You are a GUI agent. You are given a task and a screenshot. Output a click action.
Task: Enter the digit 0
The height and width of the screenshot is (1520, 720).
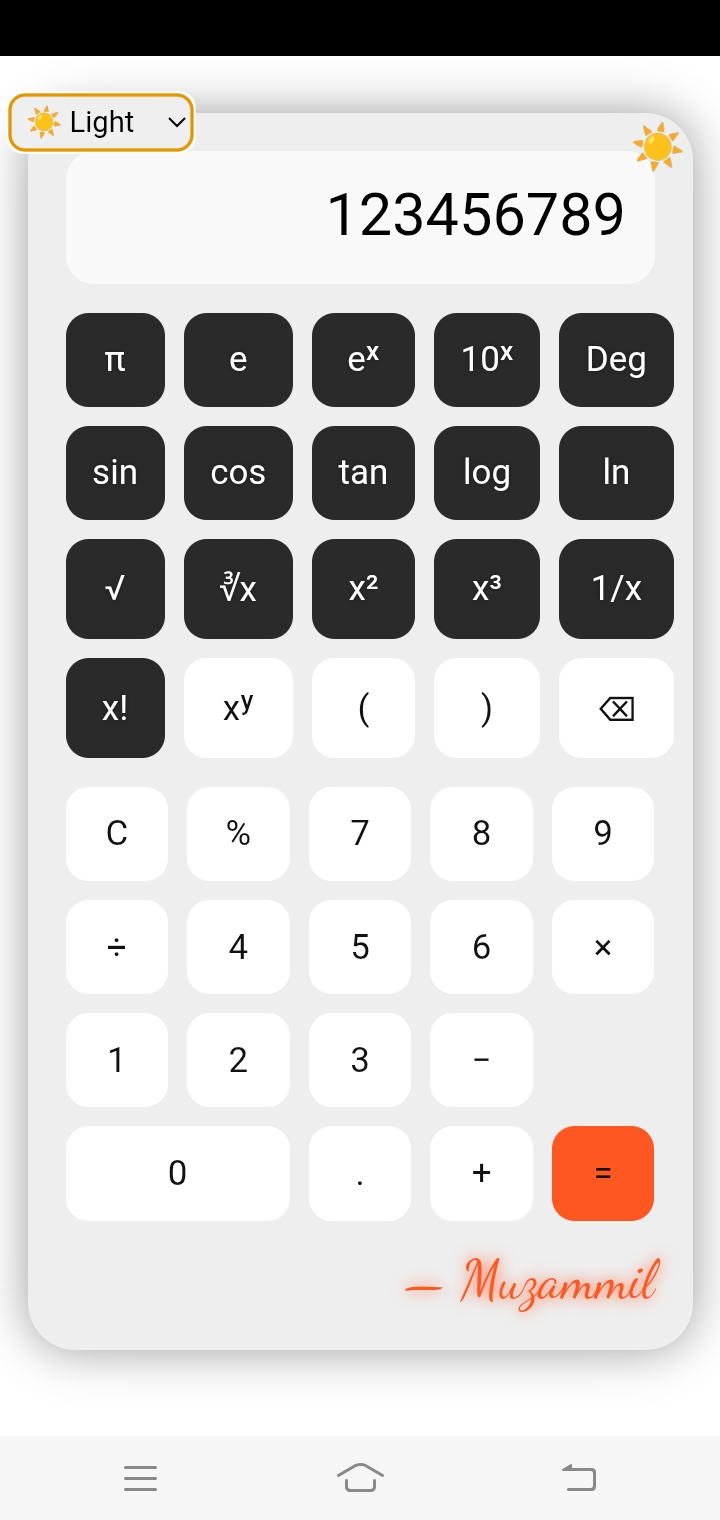177,1173
